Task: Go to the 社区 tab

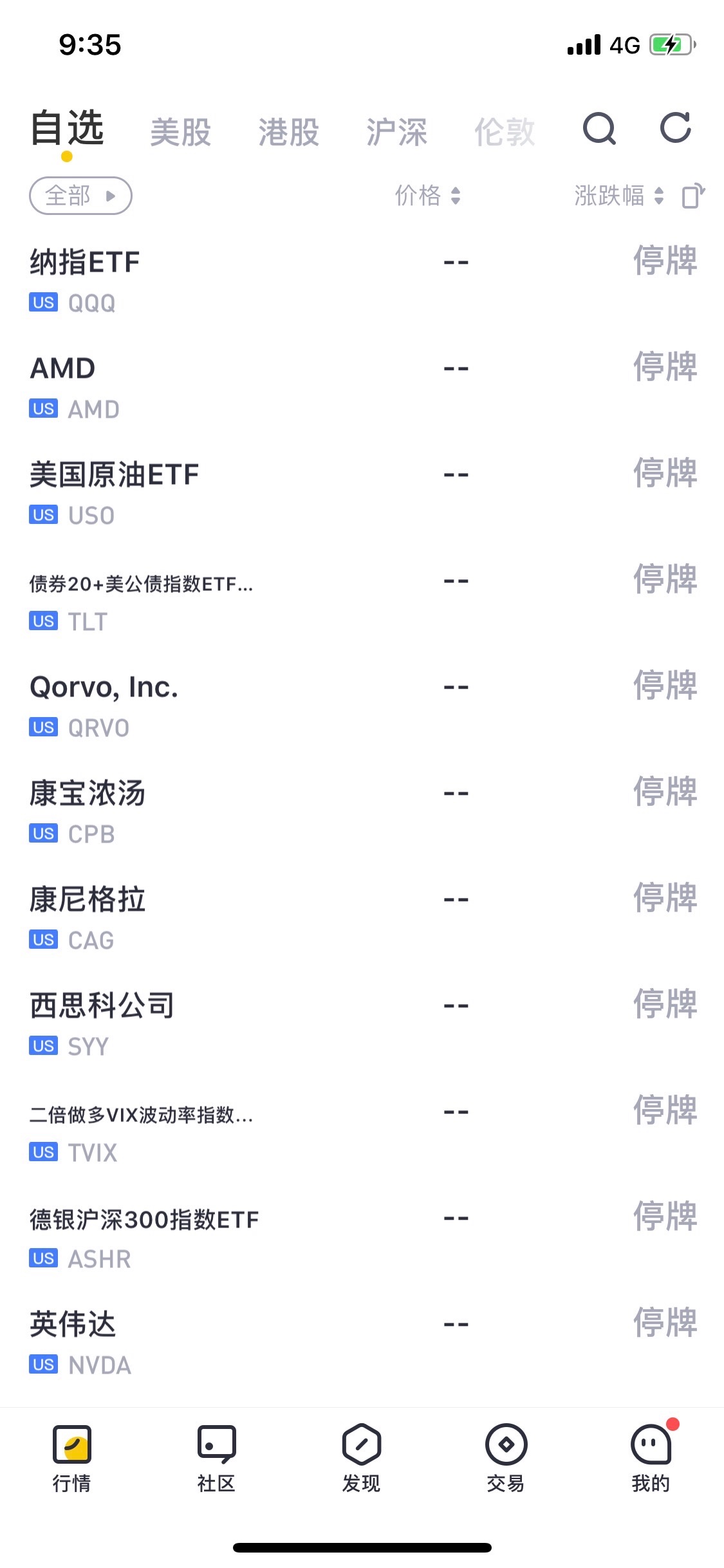Action: (x=216, y=1458)
